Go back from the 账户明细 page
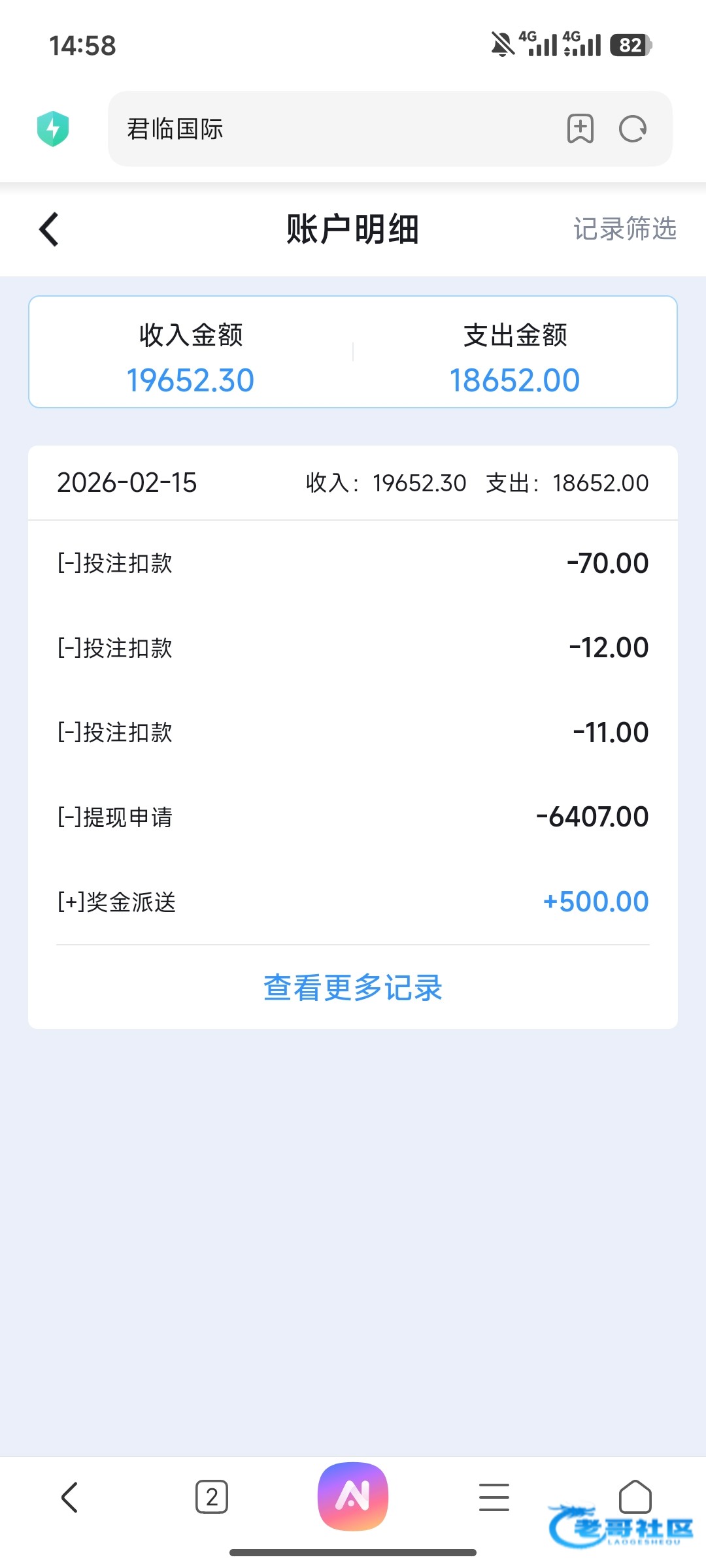 [x=49, y=229]
